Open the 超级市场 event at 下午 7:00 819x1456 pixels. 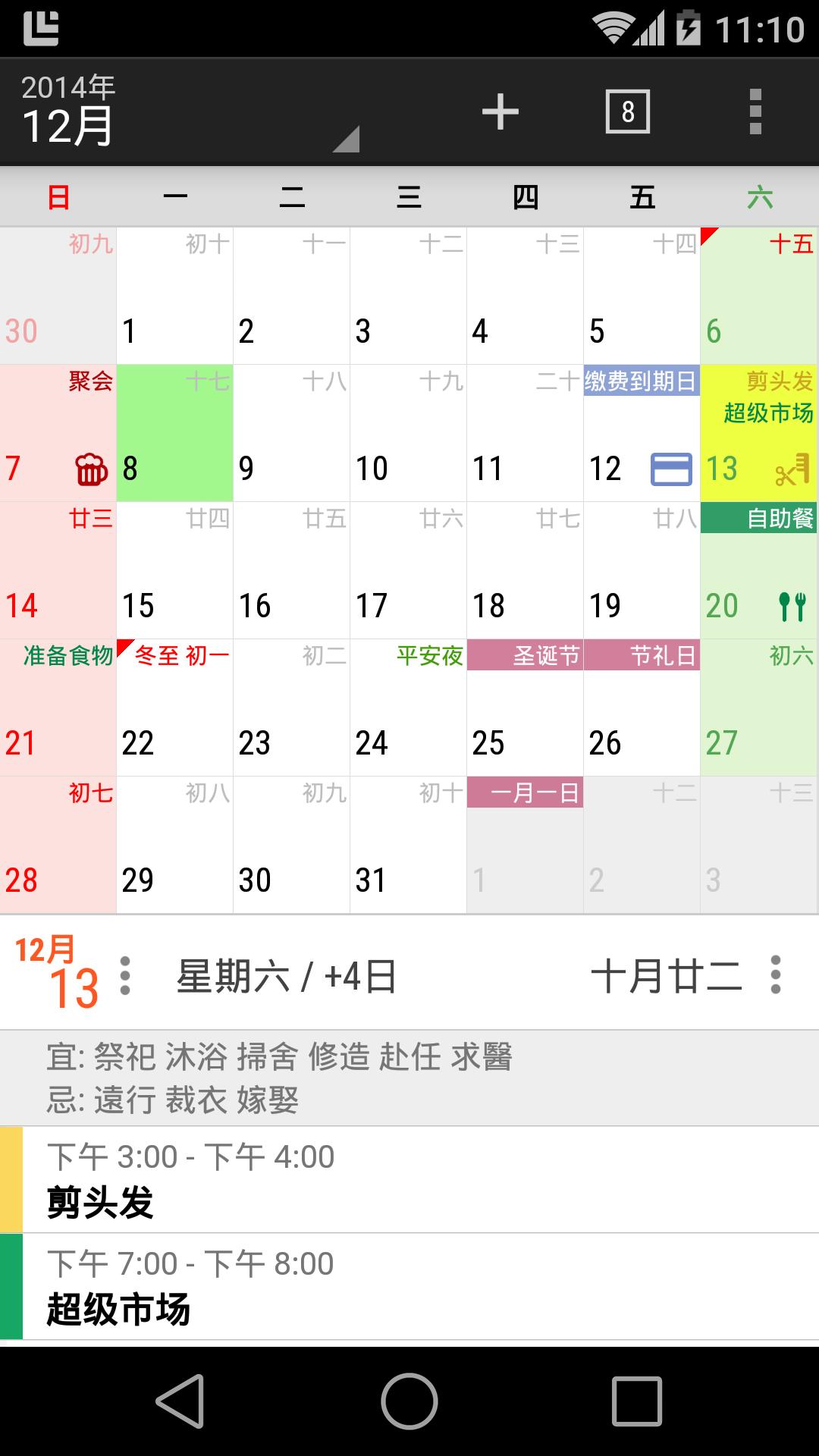[409, 1287]
